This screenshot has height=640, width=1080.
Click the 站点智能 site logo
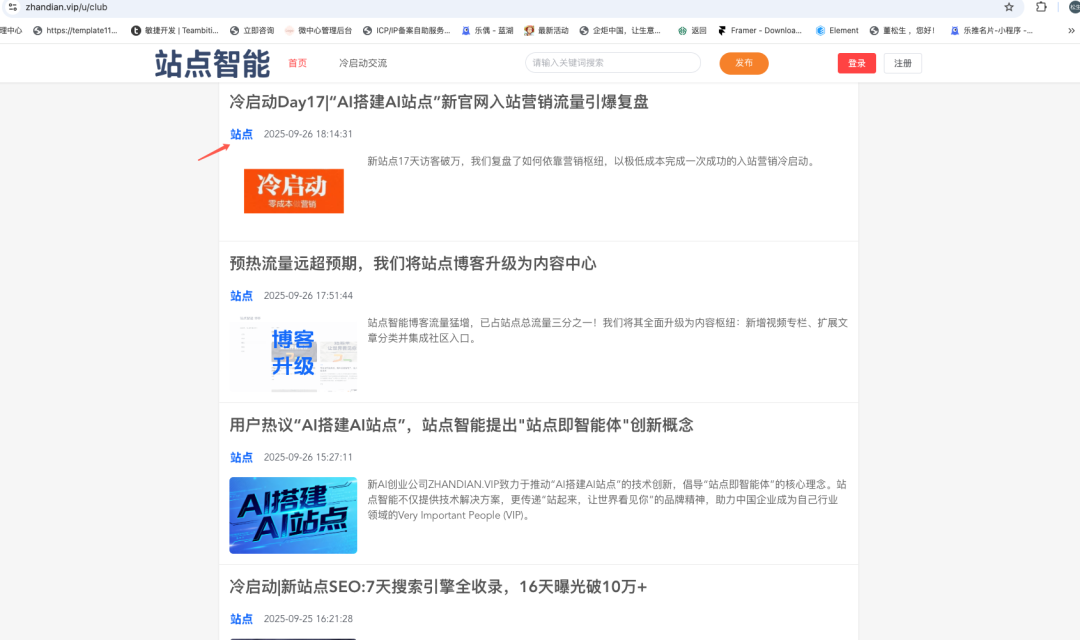point(212,64)
